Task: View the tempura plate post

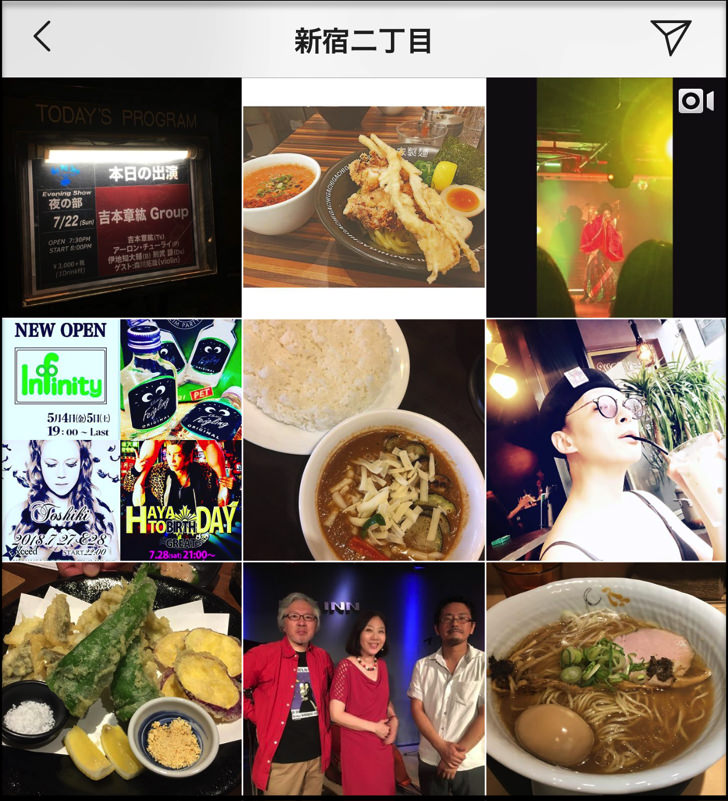Action: [x=121, y=679]
